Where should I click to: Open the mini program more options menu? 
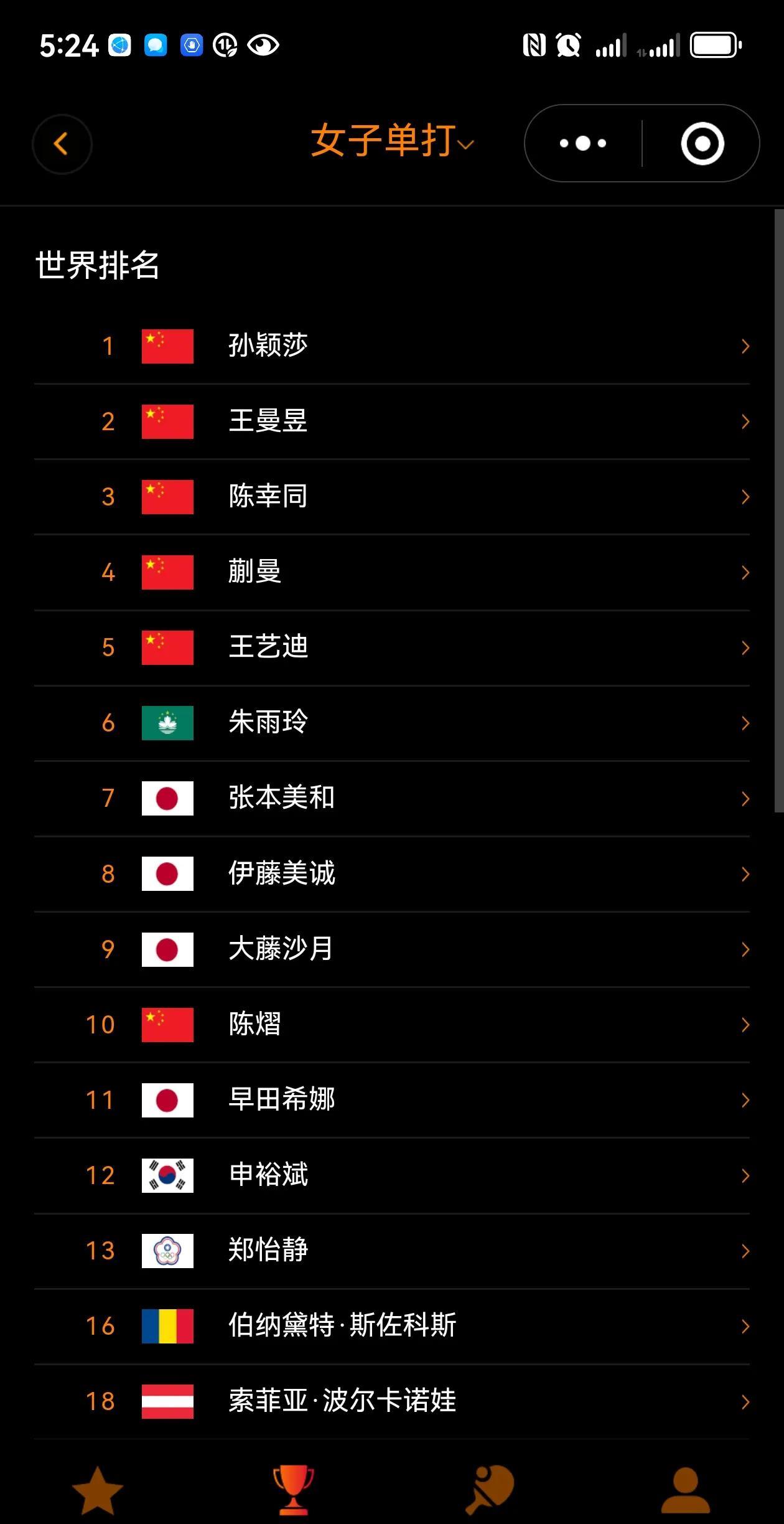tap(583, 144)
